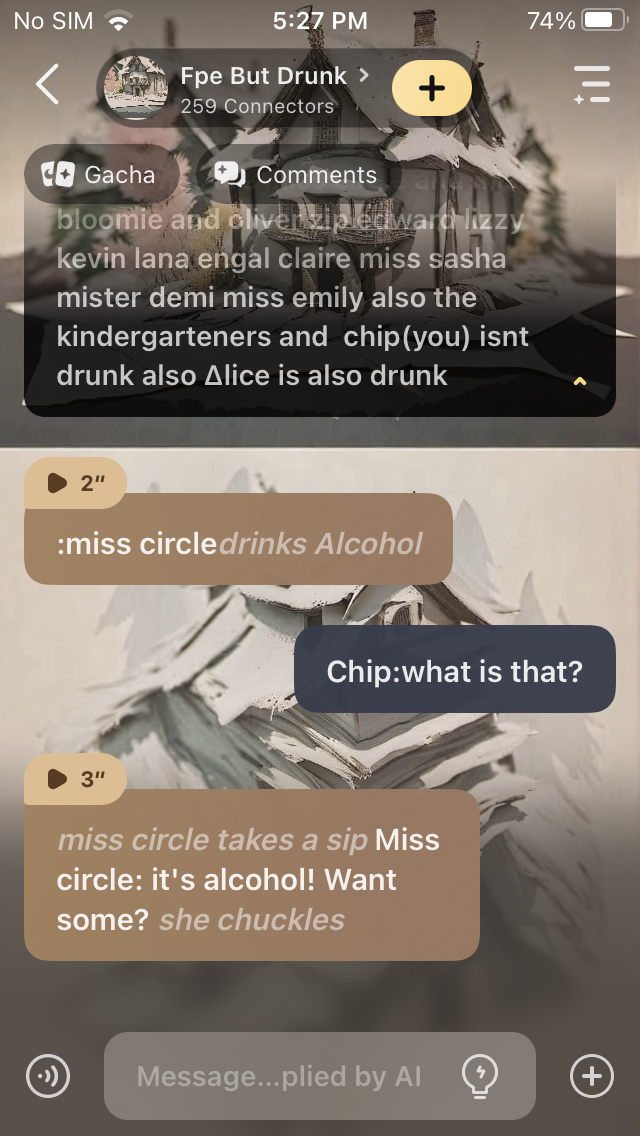
Task: Open more options plus icon beside message box
Action: pos(591,1076)
